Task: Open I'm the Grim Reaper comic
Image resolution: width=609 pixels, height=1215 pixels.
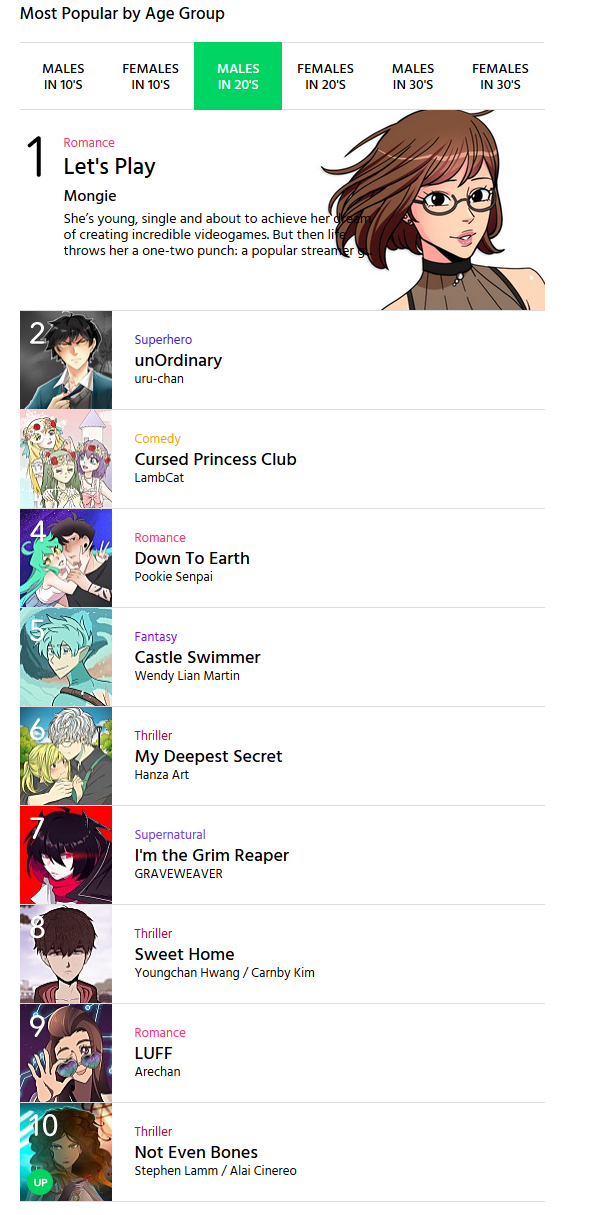Action: pos(211,855)
